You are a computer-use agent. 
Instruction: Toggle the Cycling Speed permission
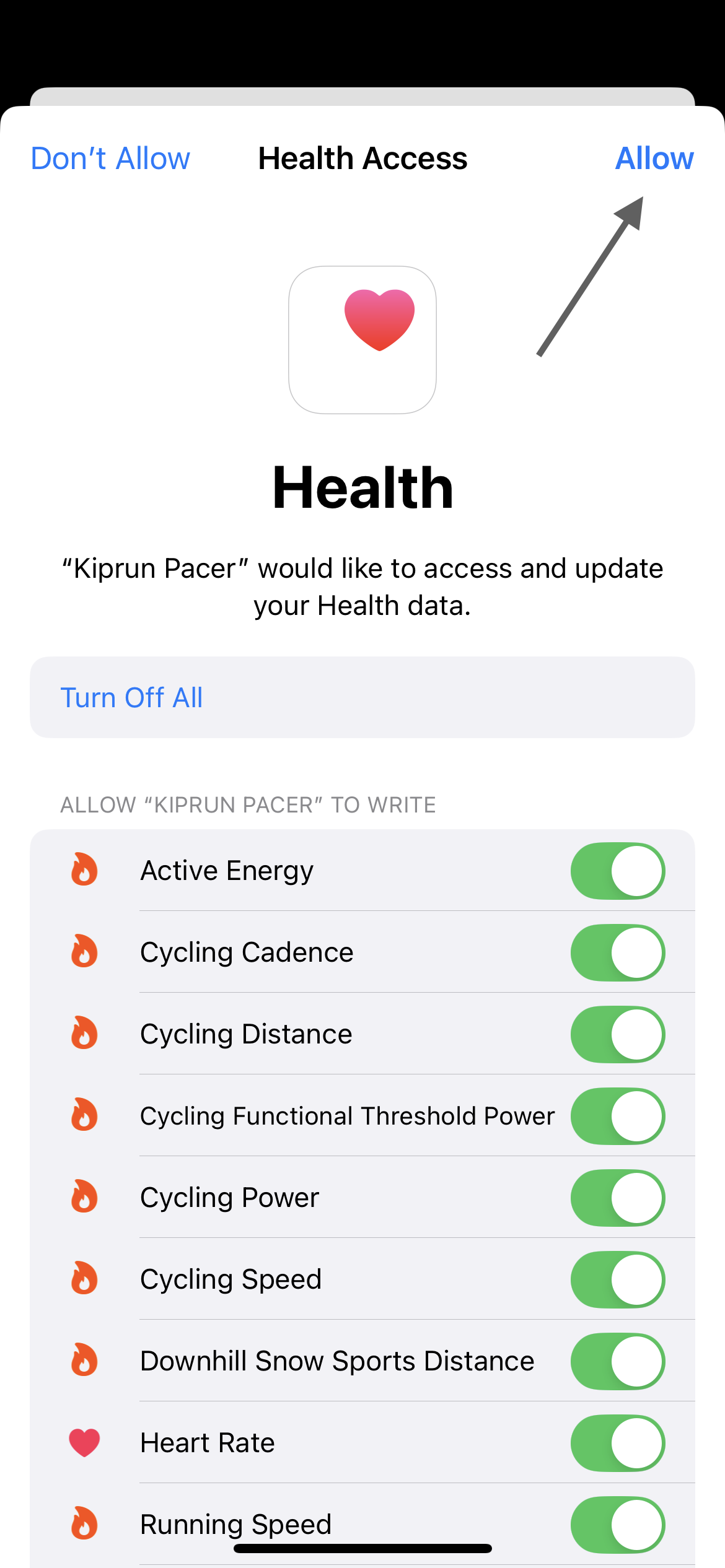617,1279
